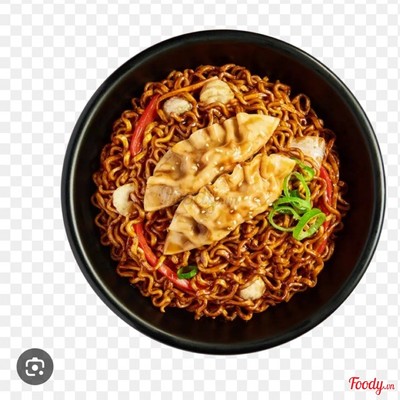The width and height of the screenshot is (400, 400).
Task: Search this image with Google Lens
Action: (35, 366)
